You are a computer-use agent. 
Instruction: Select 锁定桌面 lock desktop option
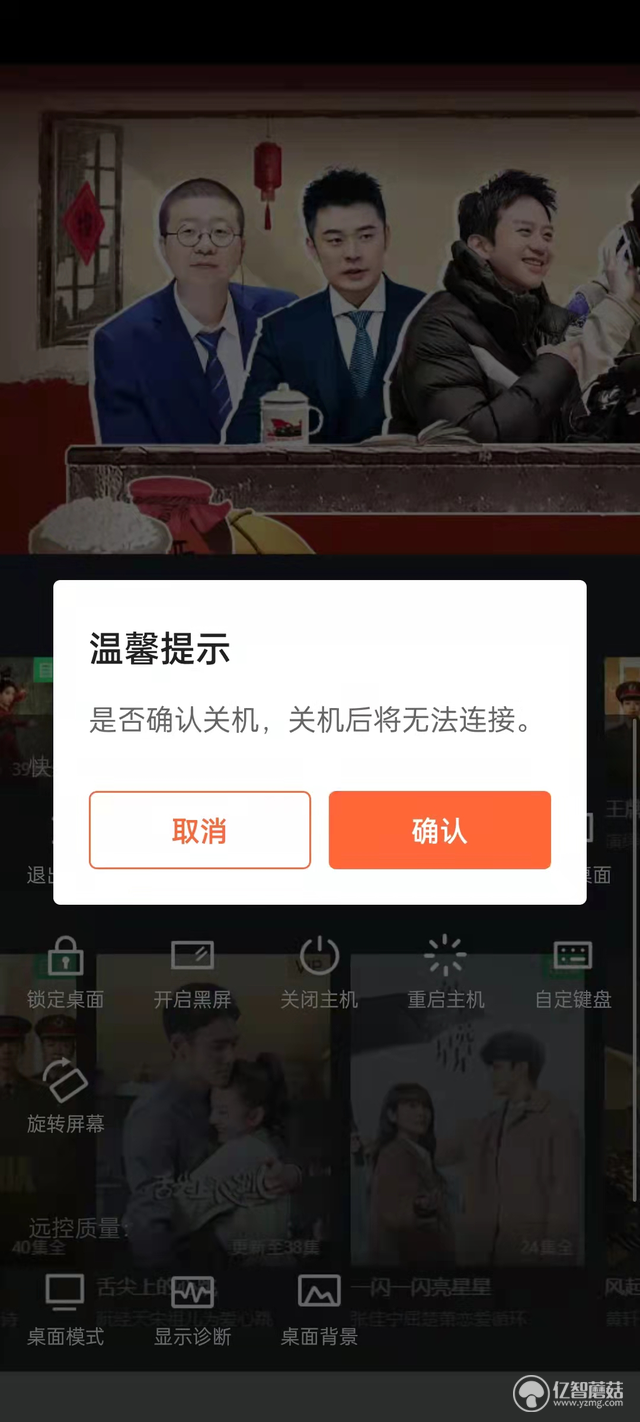[x=65, y=971]
